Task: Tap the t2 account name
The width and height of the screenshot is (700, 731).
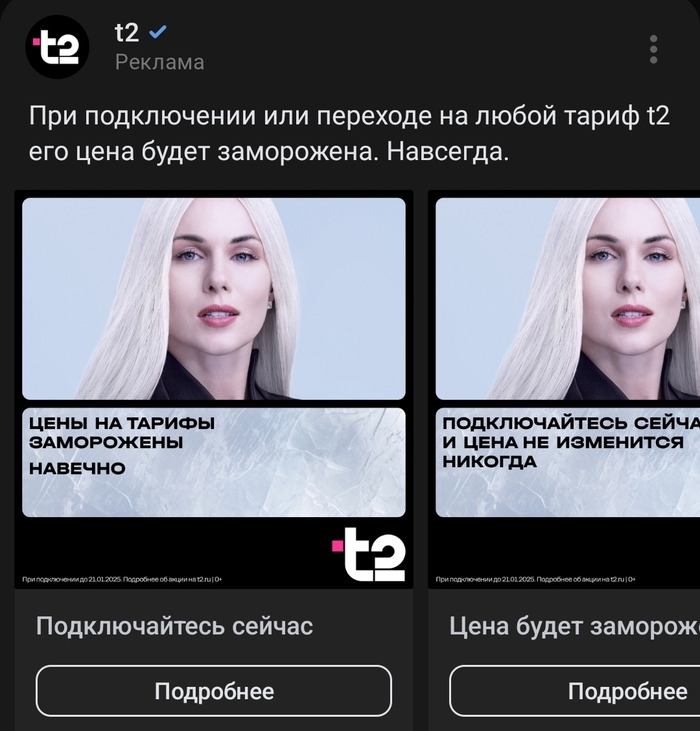Action: [127, 32]
